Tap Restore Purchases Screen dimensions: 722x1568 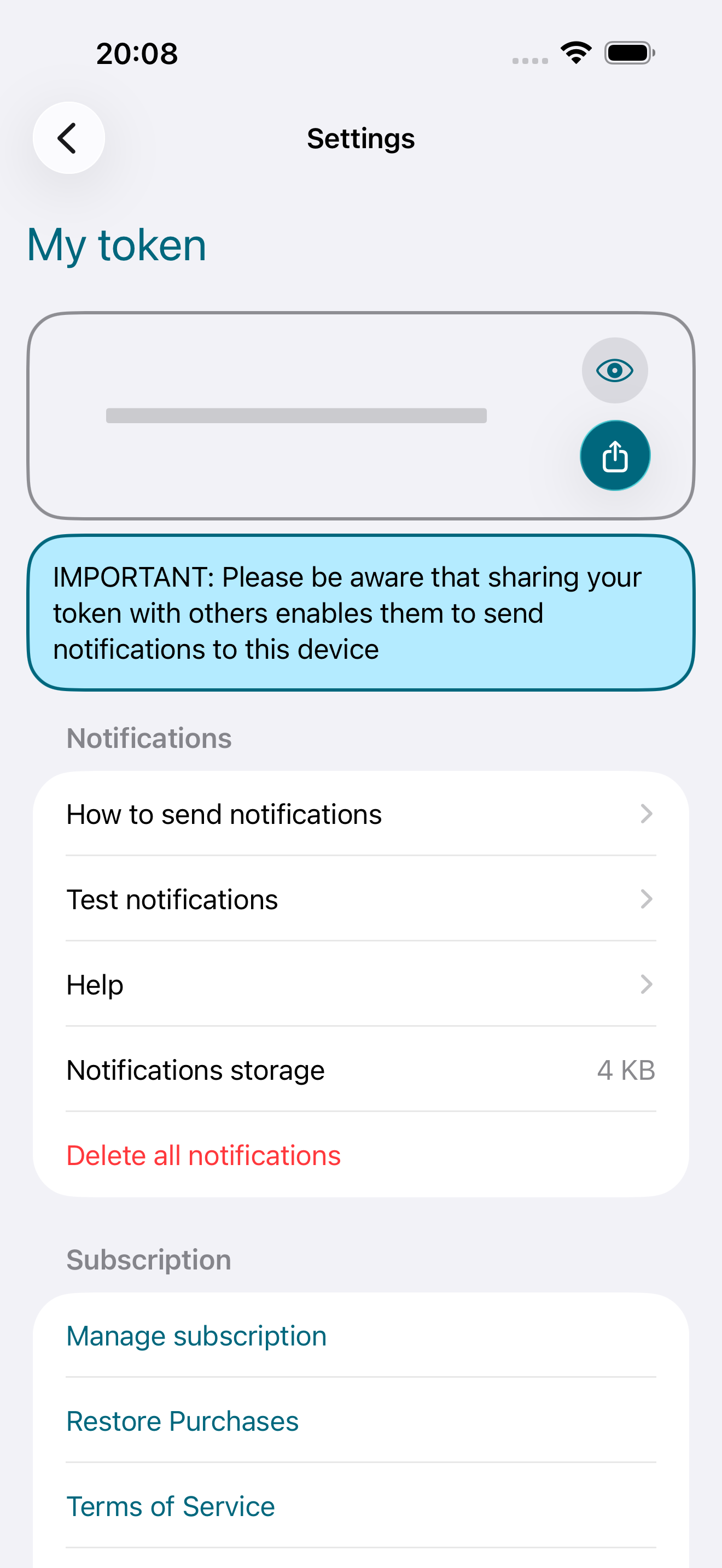(x=183, y=1421)
